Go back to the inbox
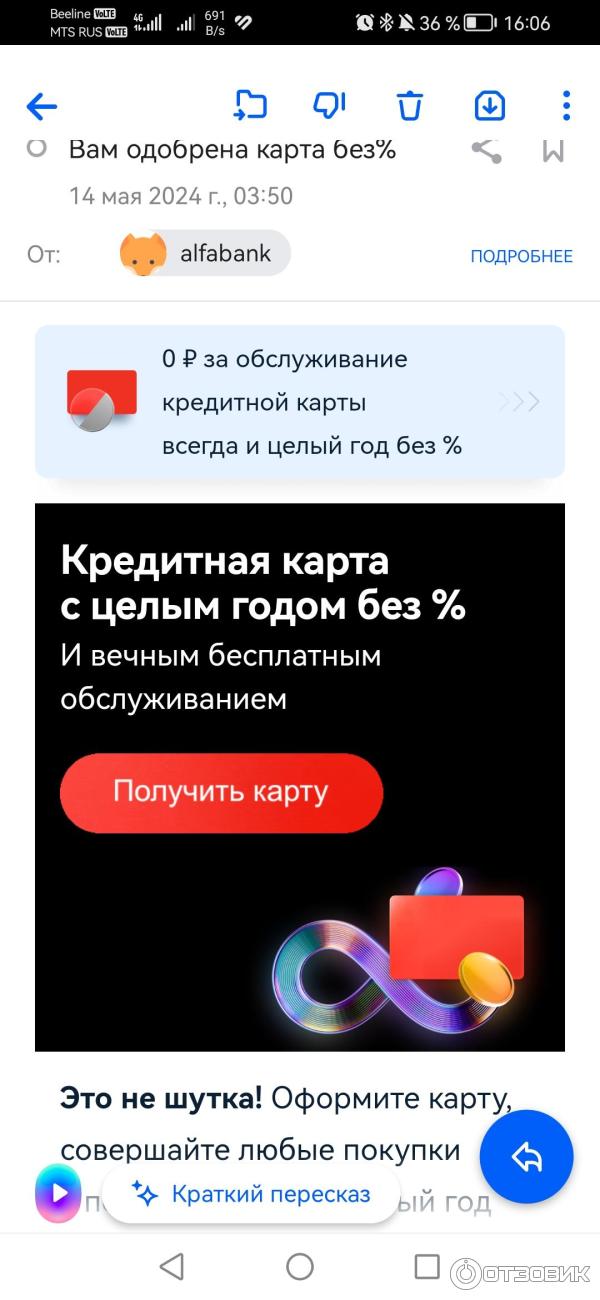 click(42, 106)
